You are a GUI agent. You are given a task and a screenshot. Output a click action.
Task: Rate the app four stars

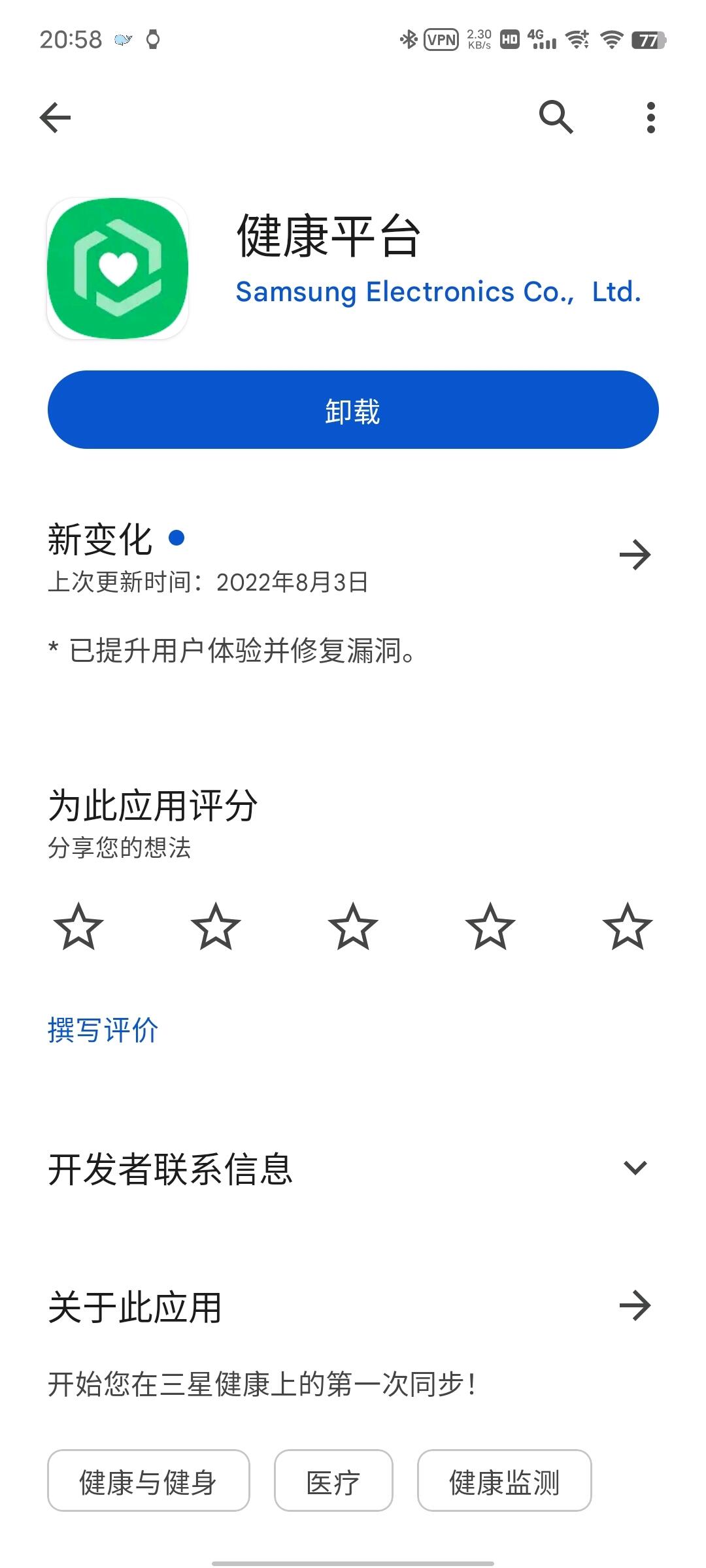490,926
